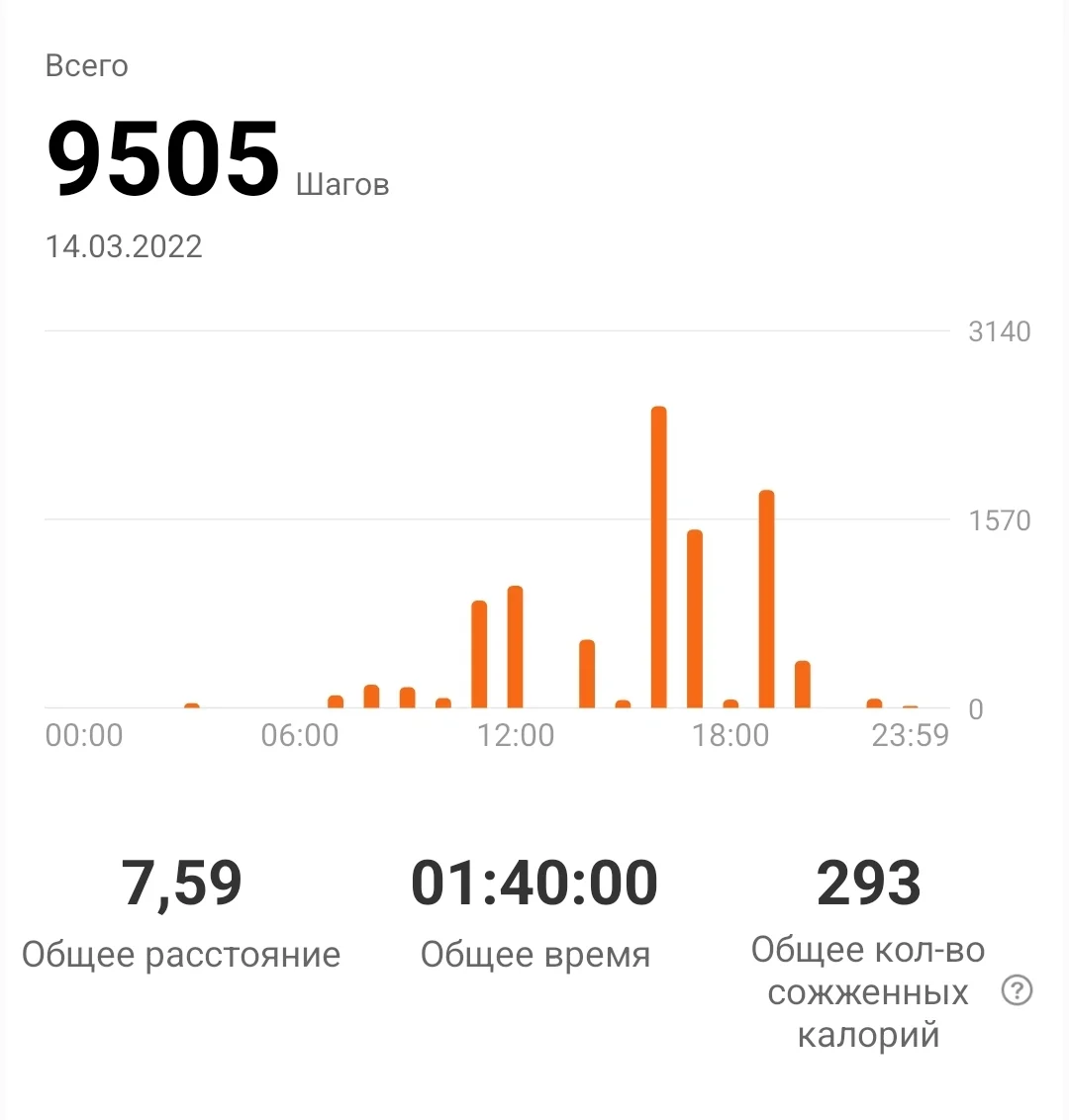
Task: Tap the Общее время label
Action: point(535,954)
